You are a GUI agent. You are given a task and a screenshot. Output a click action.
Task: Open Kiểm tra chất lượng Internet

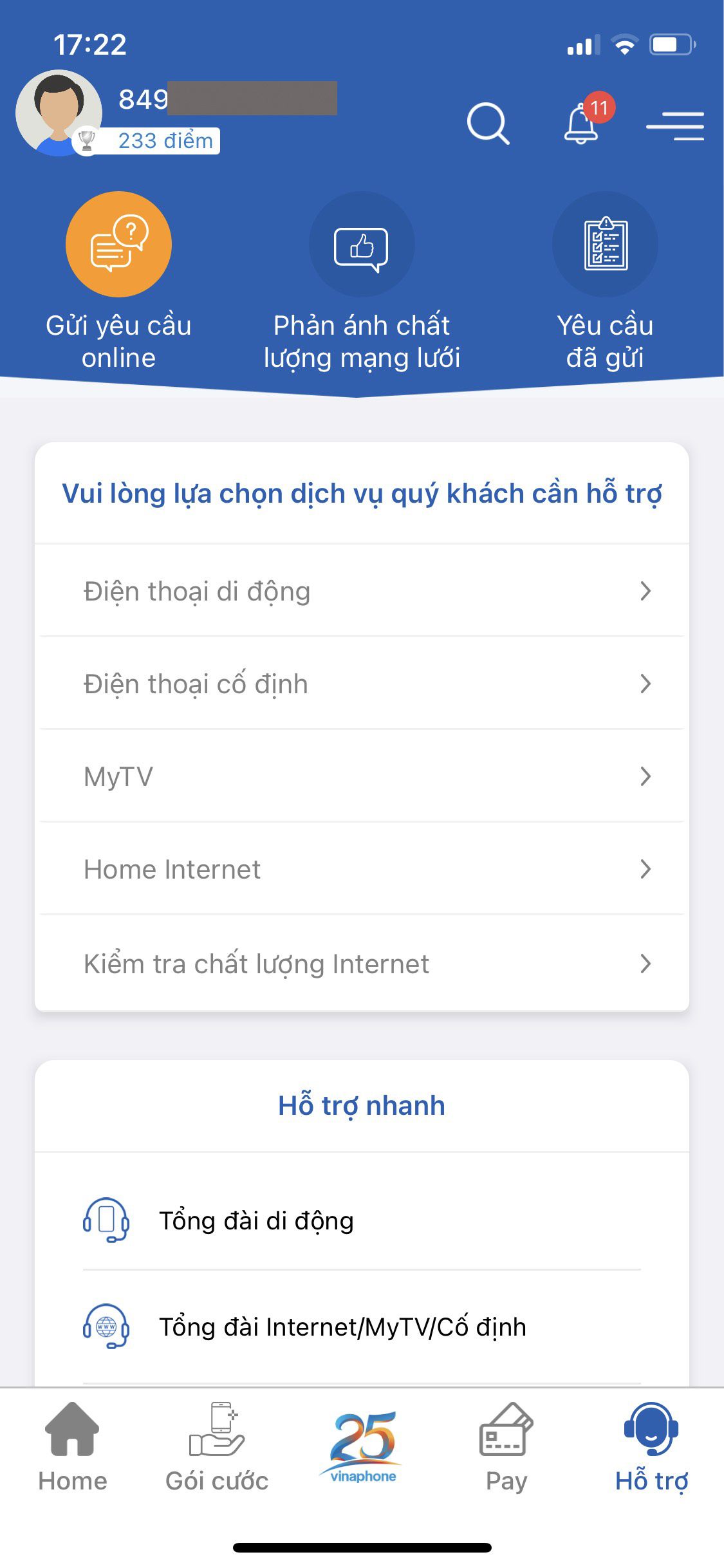[362, 964]
